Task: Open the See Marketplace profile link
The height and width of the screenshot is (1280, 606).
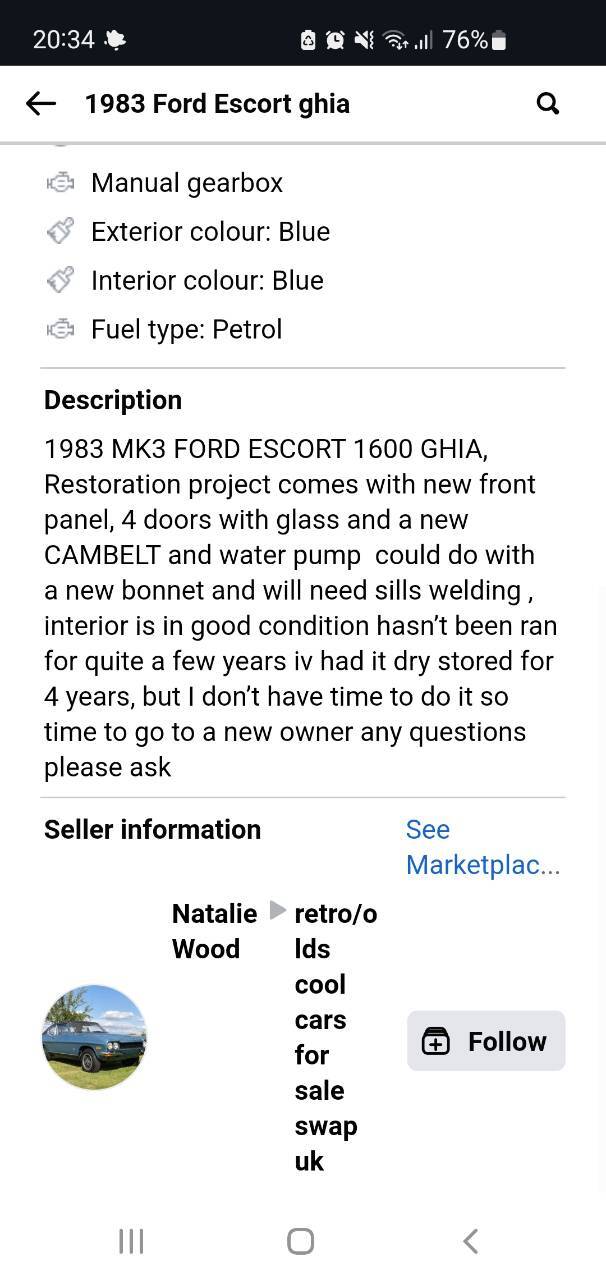Action: [x=483, y=847]
